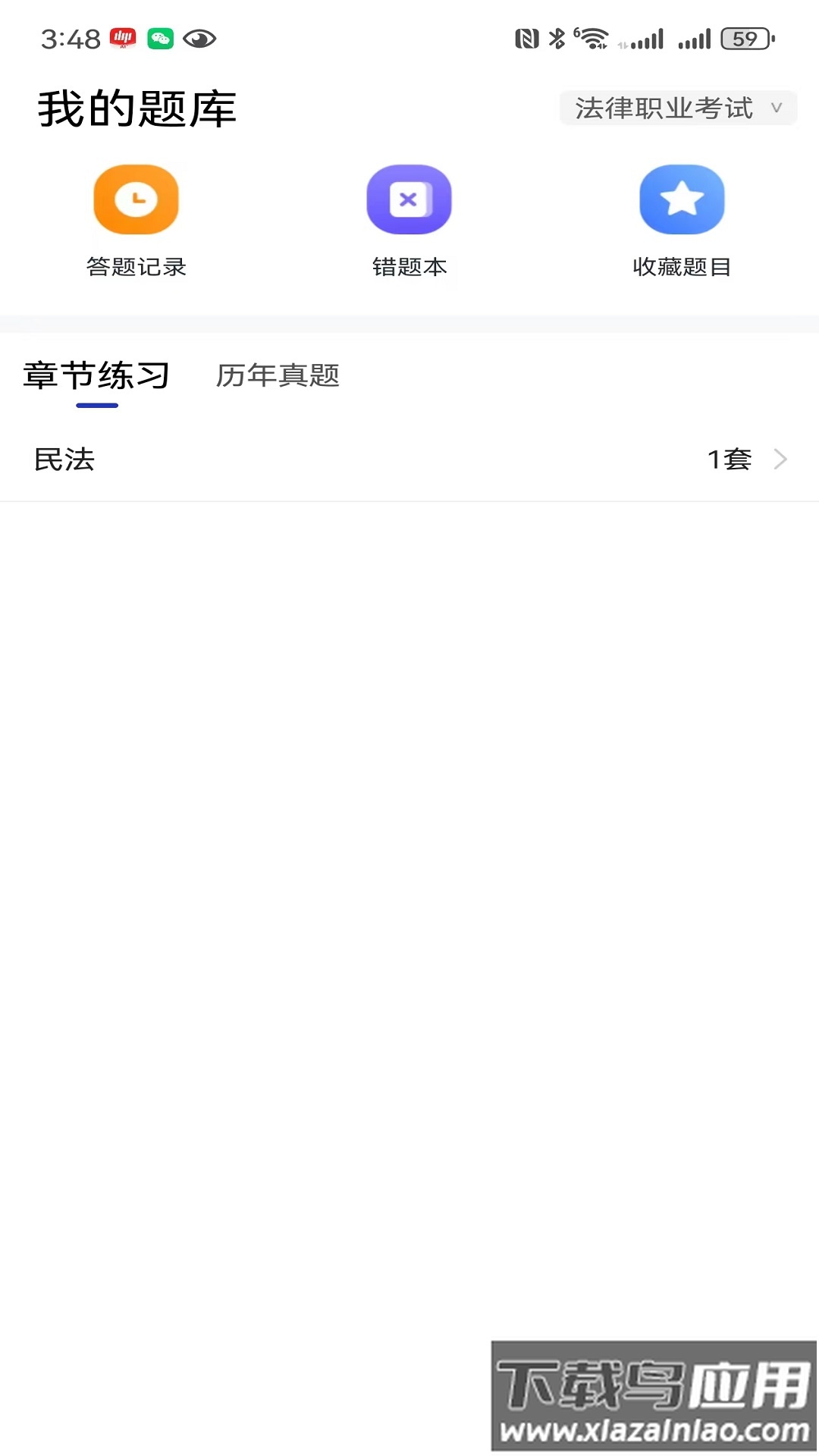Open the 答题记录 answer record clock icon
The height and width of the screenshot is (1456, 819).
tap(136, 199)
